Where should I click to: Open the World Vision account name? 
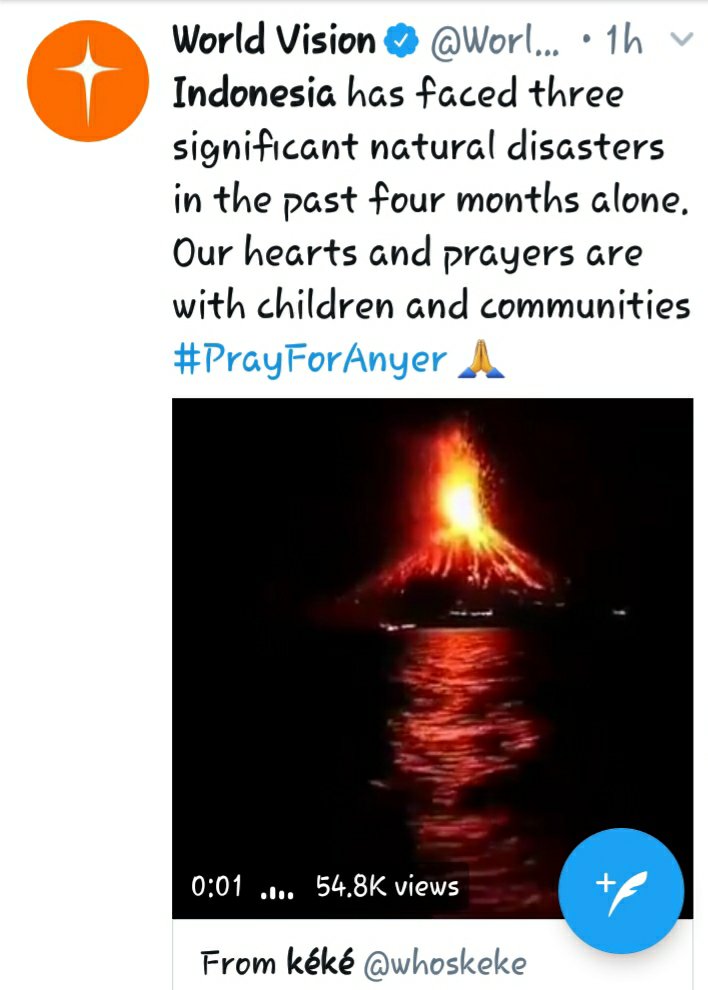click(275, 42)
